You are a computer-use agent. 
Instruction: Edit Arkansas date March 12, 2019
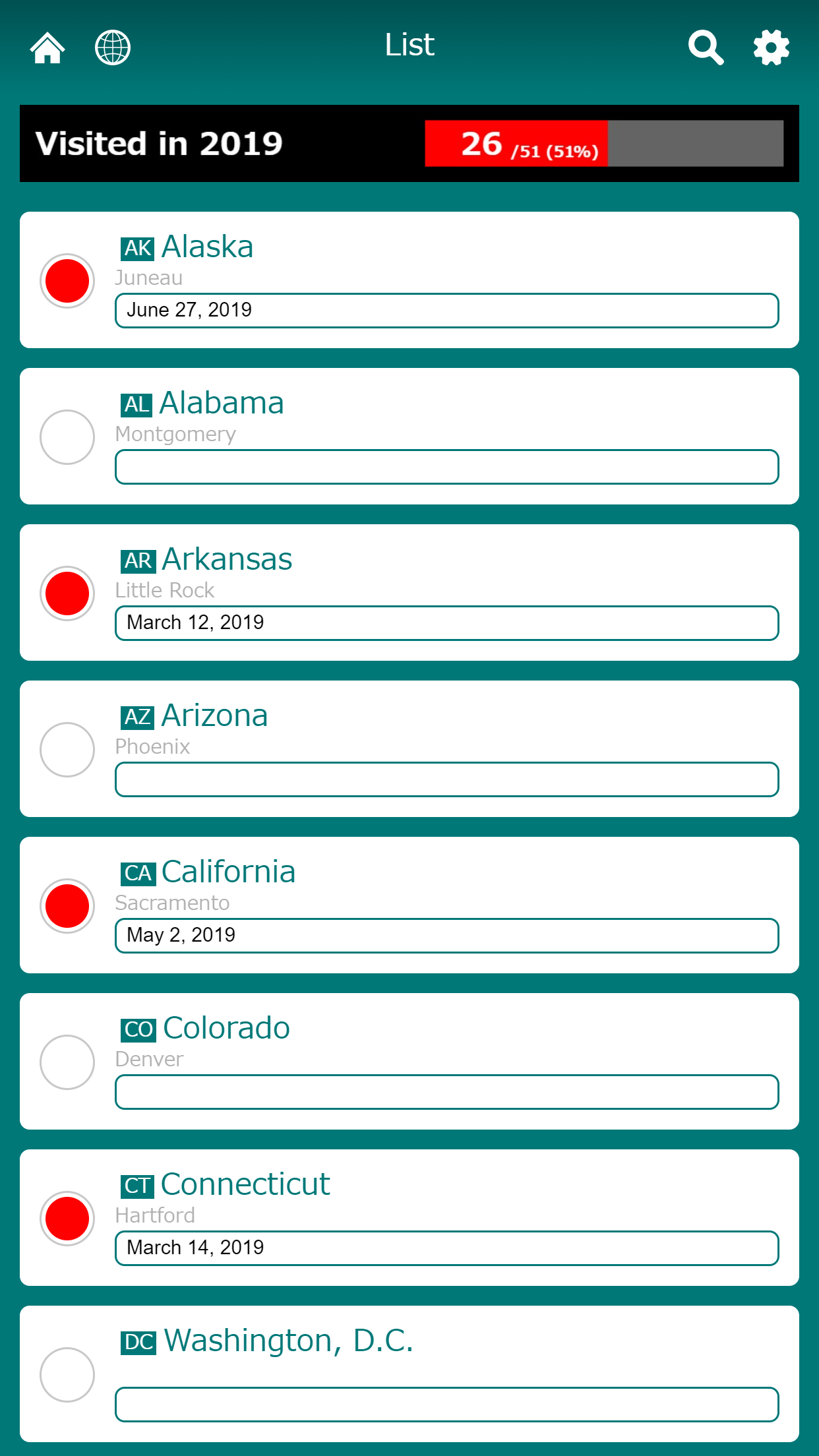(447, 623)
